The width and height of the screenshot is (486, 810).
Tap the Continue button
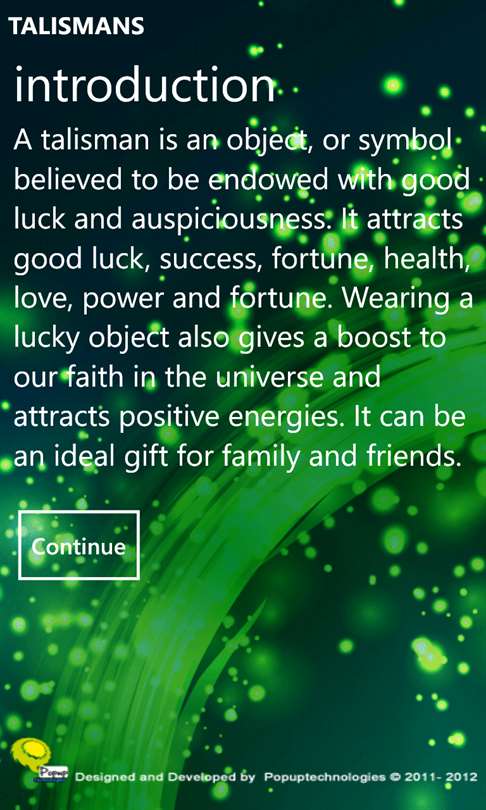click(x=79, y=545)
